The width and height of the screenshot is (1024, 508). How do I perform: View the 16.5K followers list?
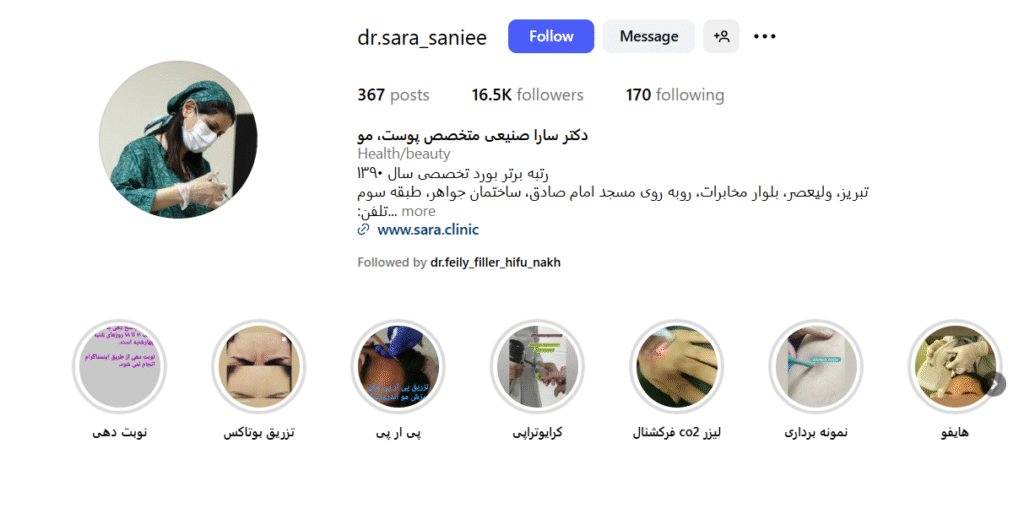click(527, 95)
